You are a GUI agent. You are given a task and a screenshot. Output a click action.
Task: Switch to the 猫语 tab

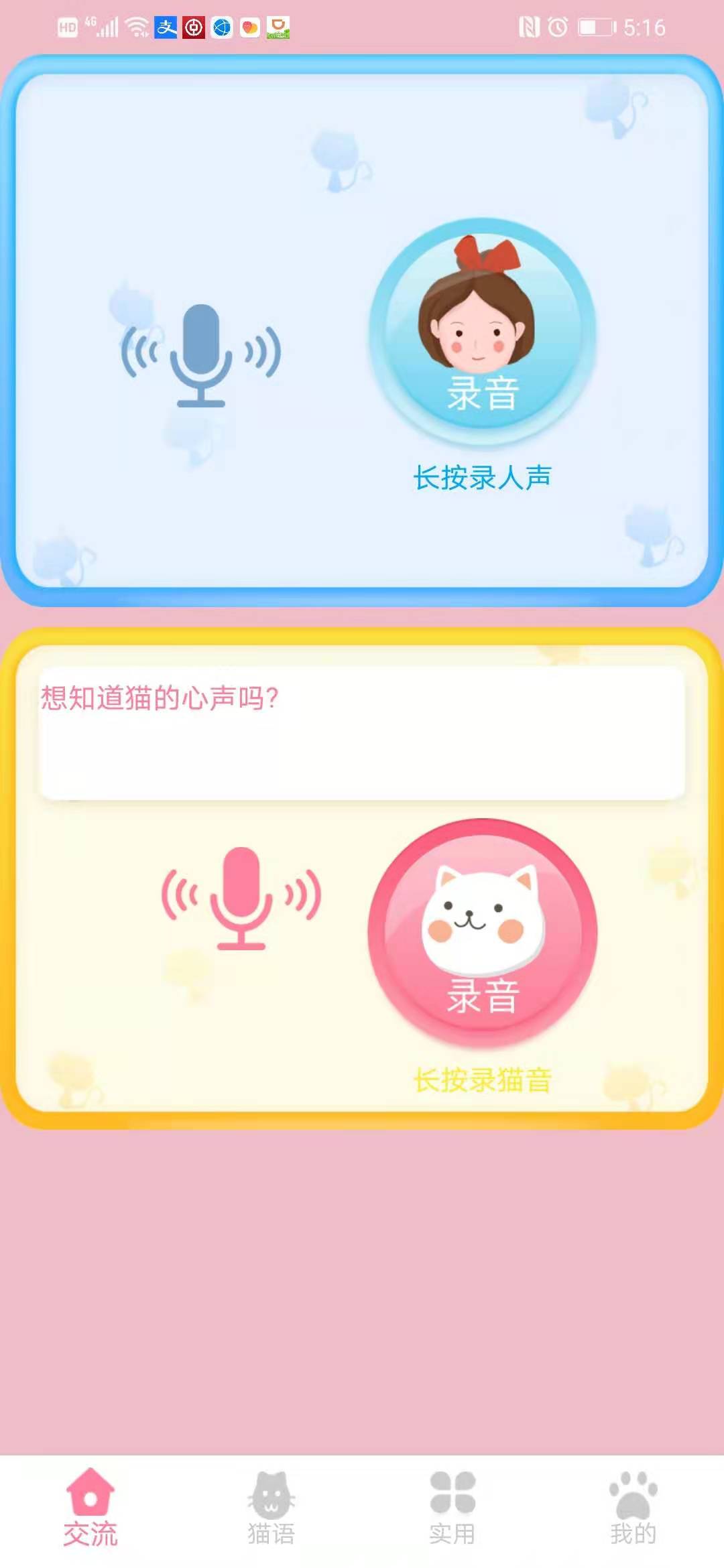271,1509
